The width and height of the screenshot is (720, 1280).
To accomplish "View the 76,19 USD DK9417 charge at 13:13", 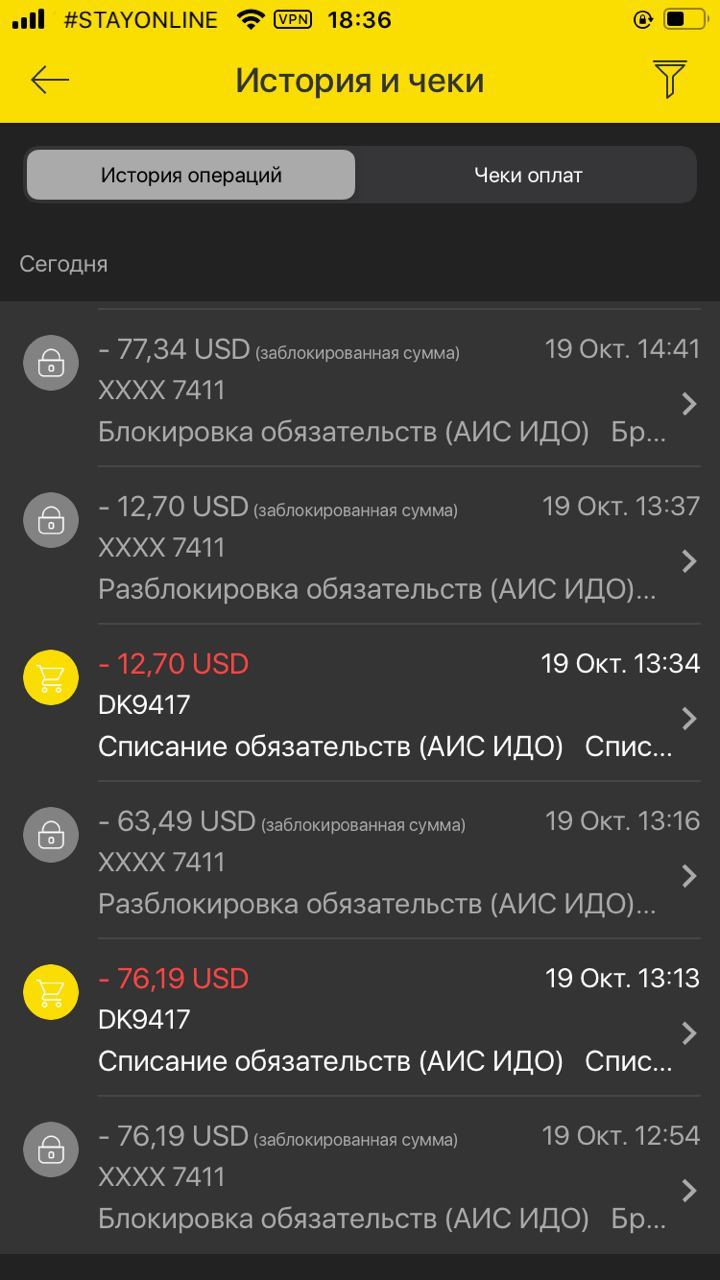I will point(360,1019).
